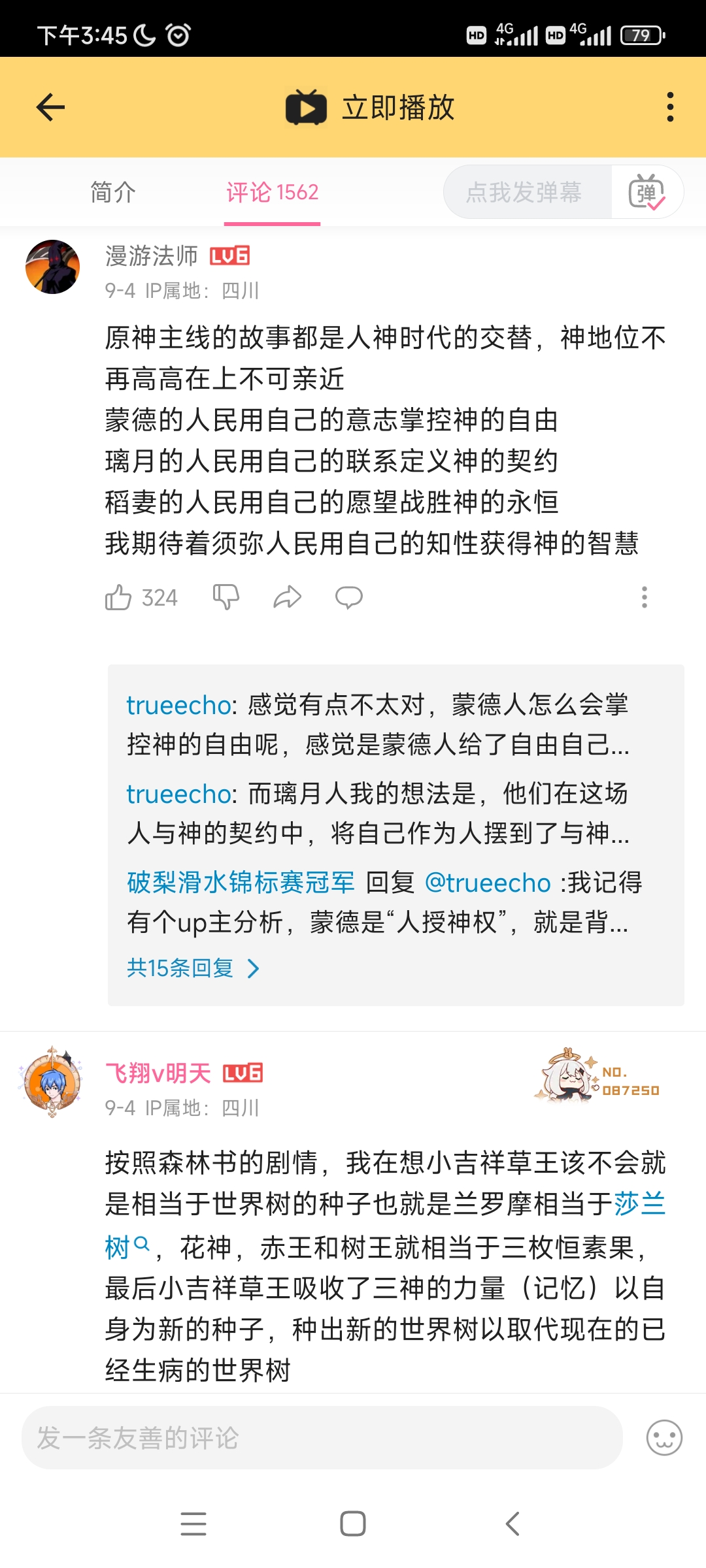Viewport: 706px width, 1568px height.
Task: Share 漫游法师's comment
Action: [287, 597]
